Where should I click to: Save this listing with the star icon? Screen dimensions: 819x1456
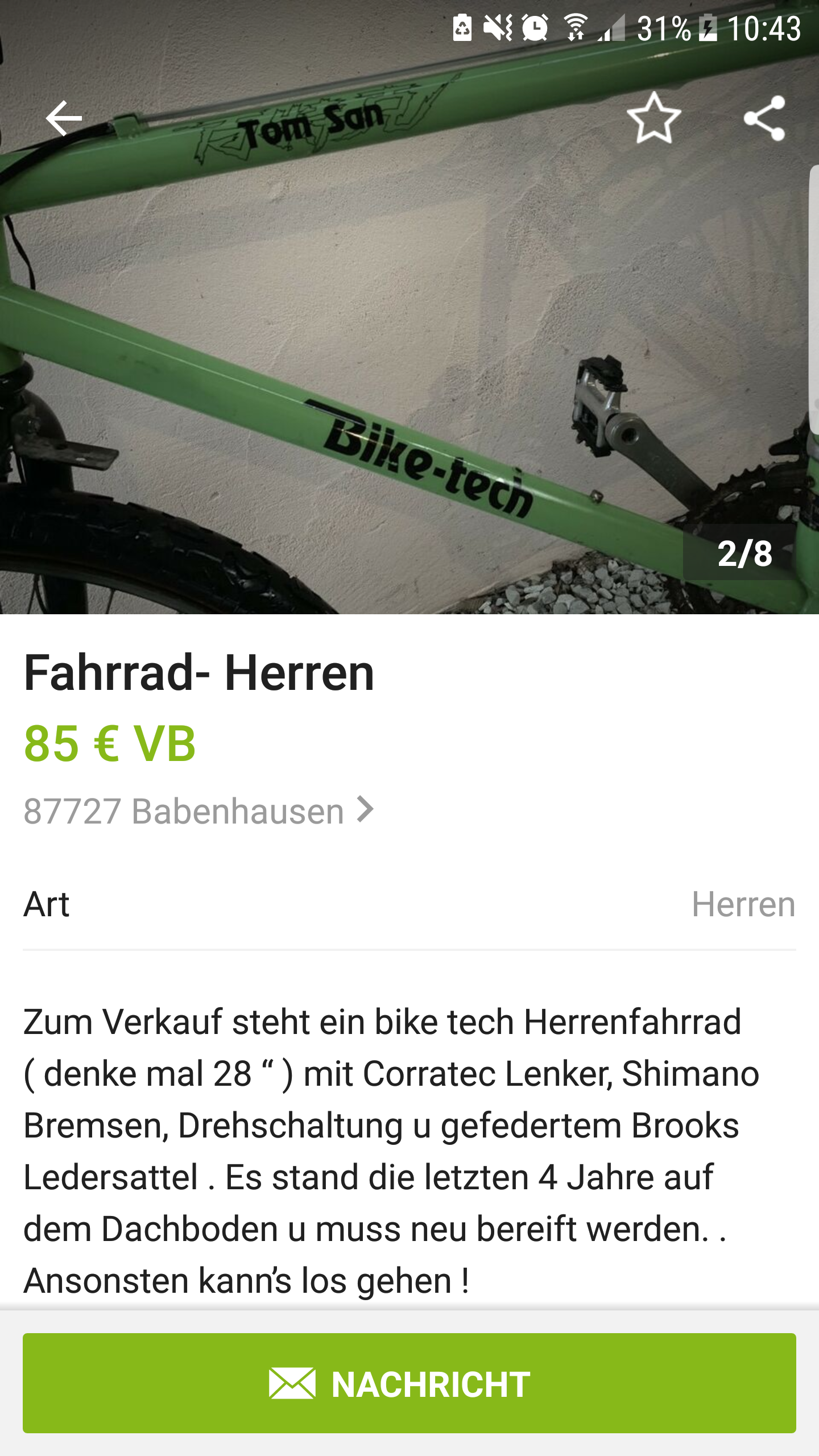click(653, 118)
